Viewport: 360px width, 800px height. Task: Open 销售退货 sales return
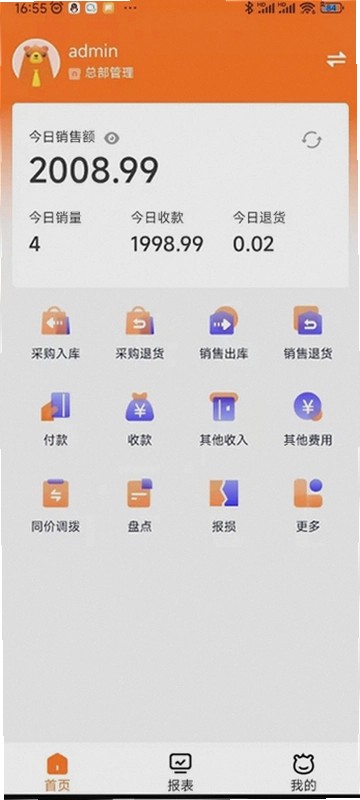click(x=308, y=333)
